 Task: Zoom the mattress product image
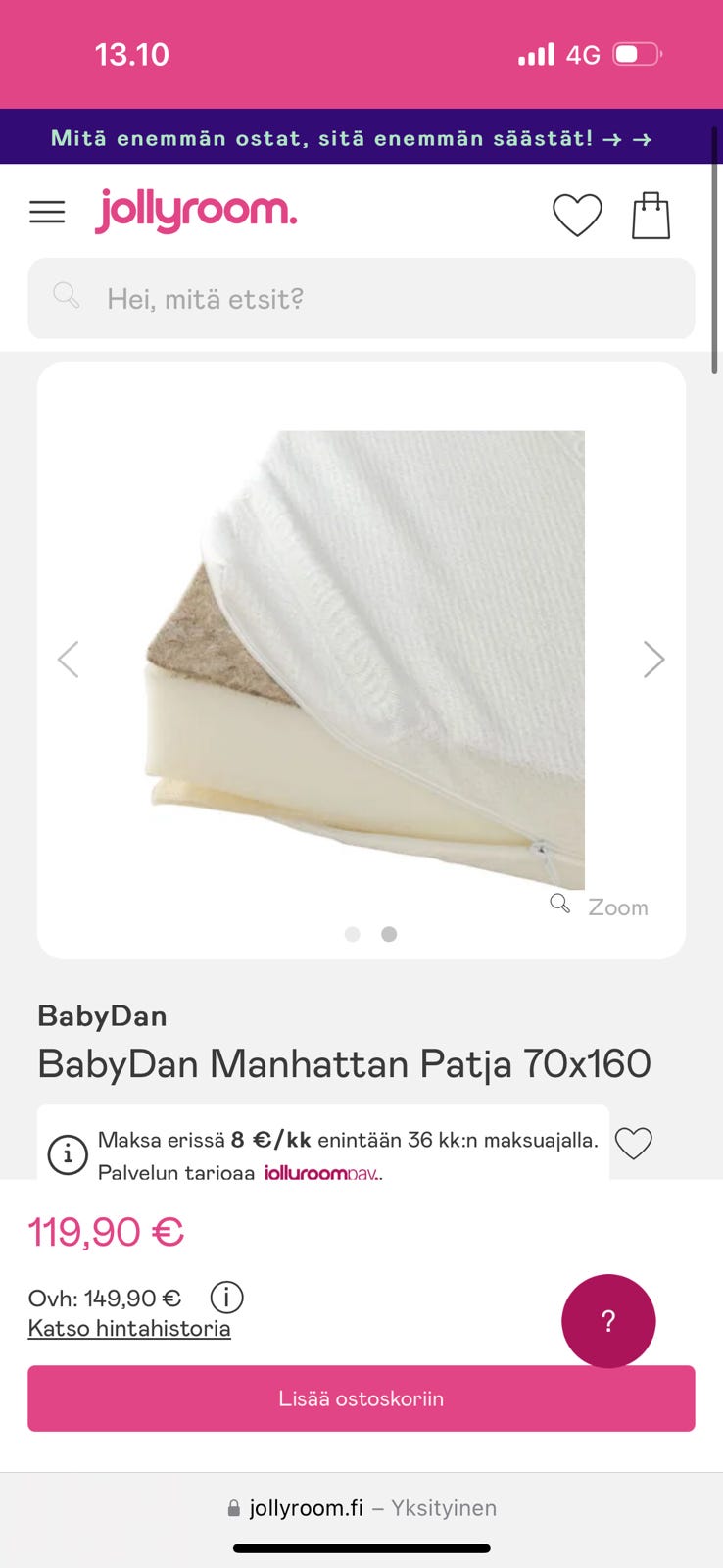click(x=601, y=906)
